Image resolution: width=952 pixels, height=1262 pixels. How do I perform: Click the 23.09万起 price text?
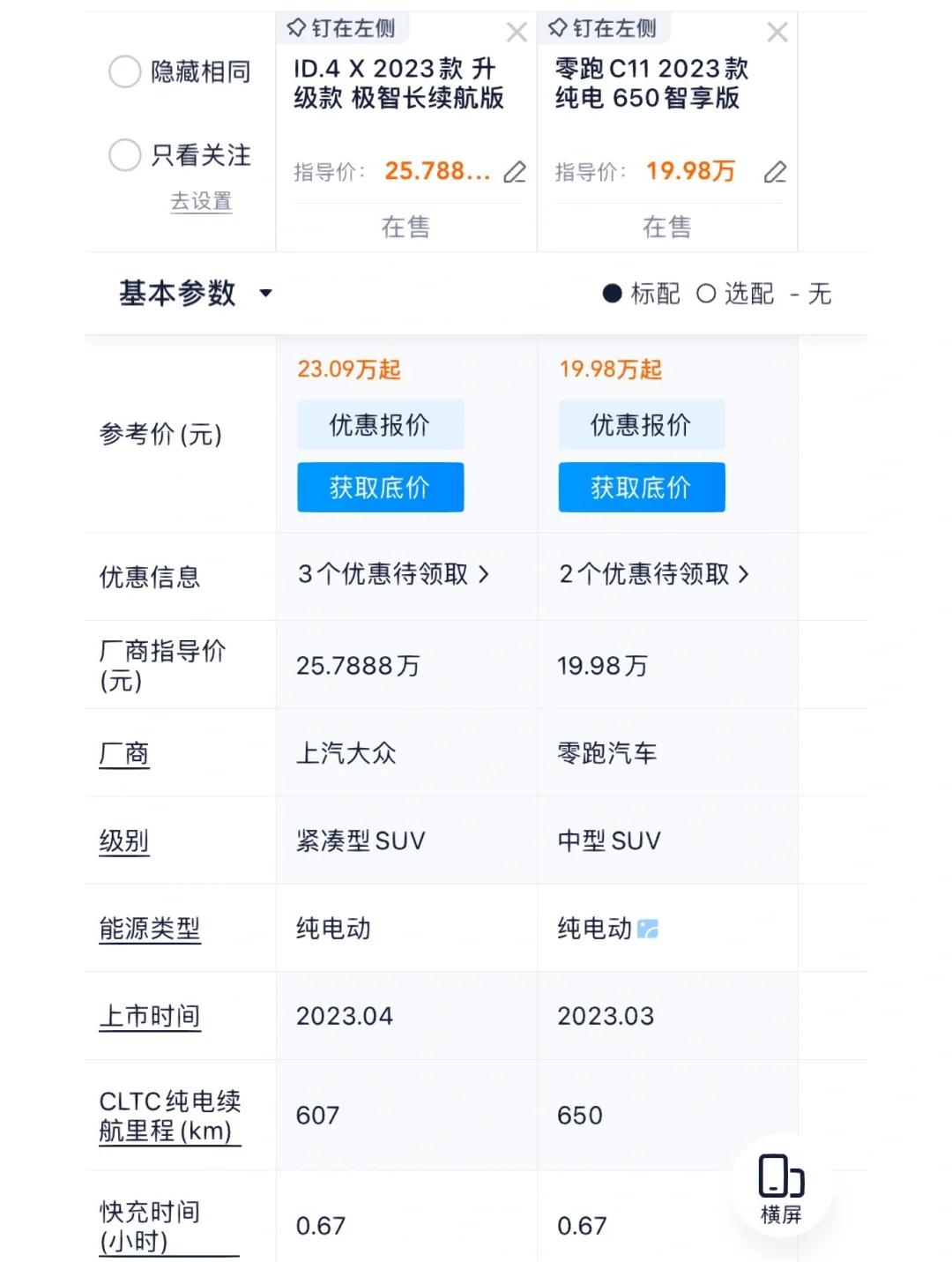pos(349,370)
